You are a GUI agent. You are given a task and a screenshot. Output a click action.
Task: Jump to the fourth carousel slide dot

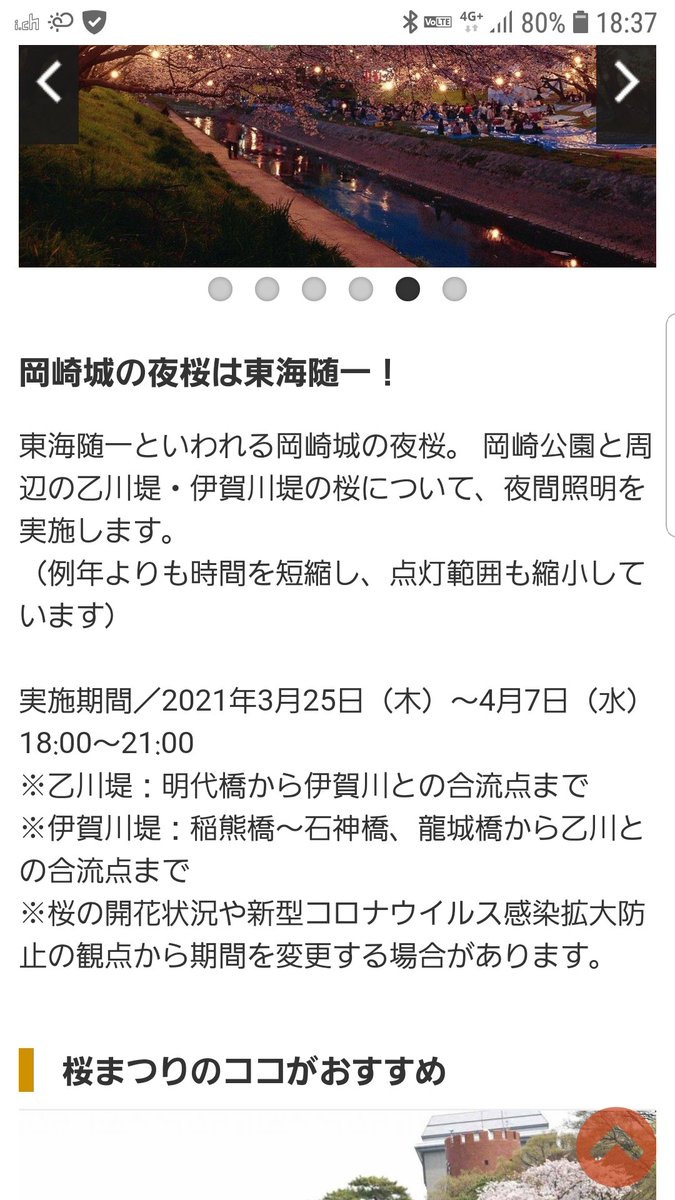[361, 289]
